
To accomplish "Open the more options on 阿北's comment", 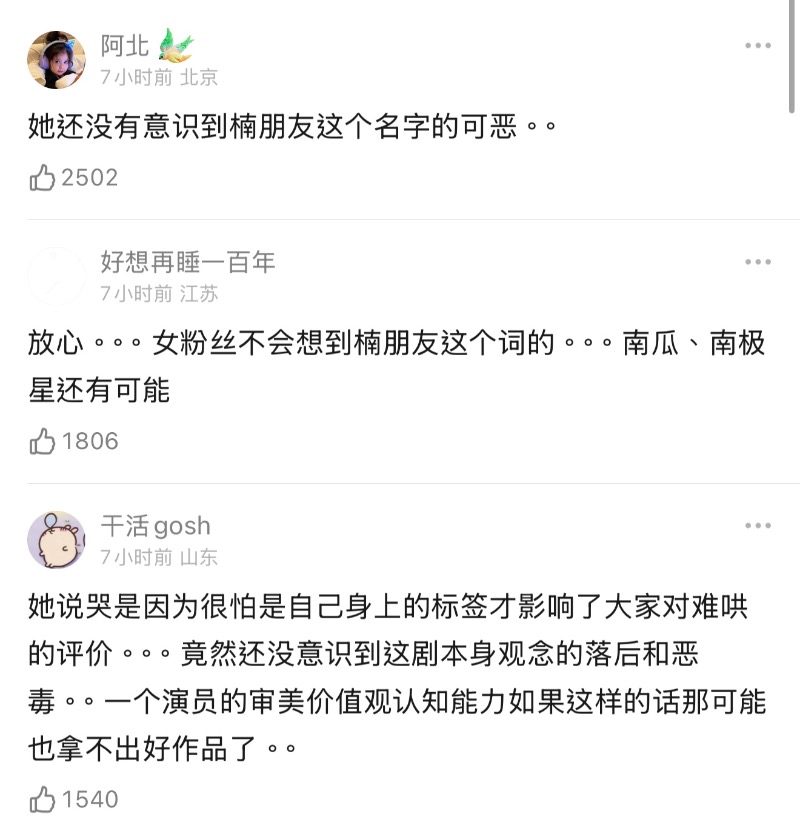I will [x=757, y=46].
